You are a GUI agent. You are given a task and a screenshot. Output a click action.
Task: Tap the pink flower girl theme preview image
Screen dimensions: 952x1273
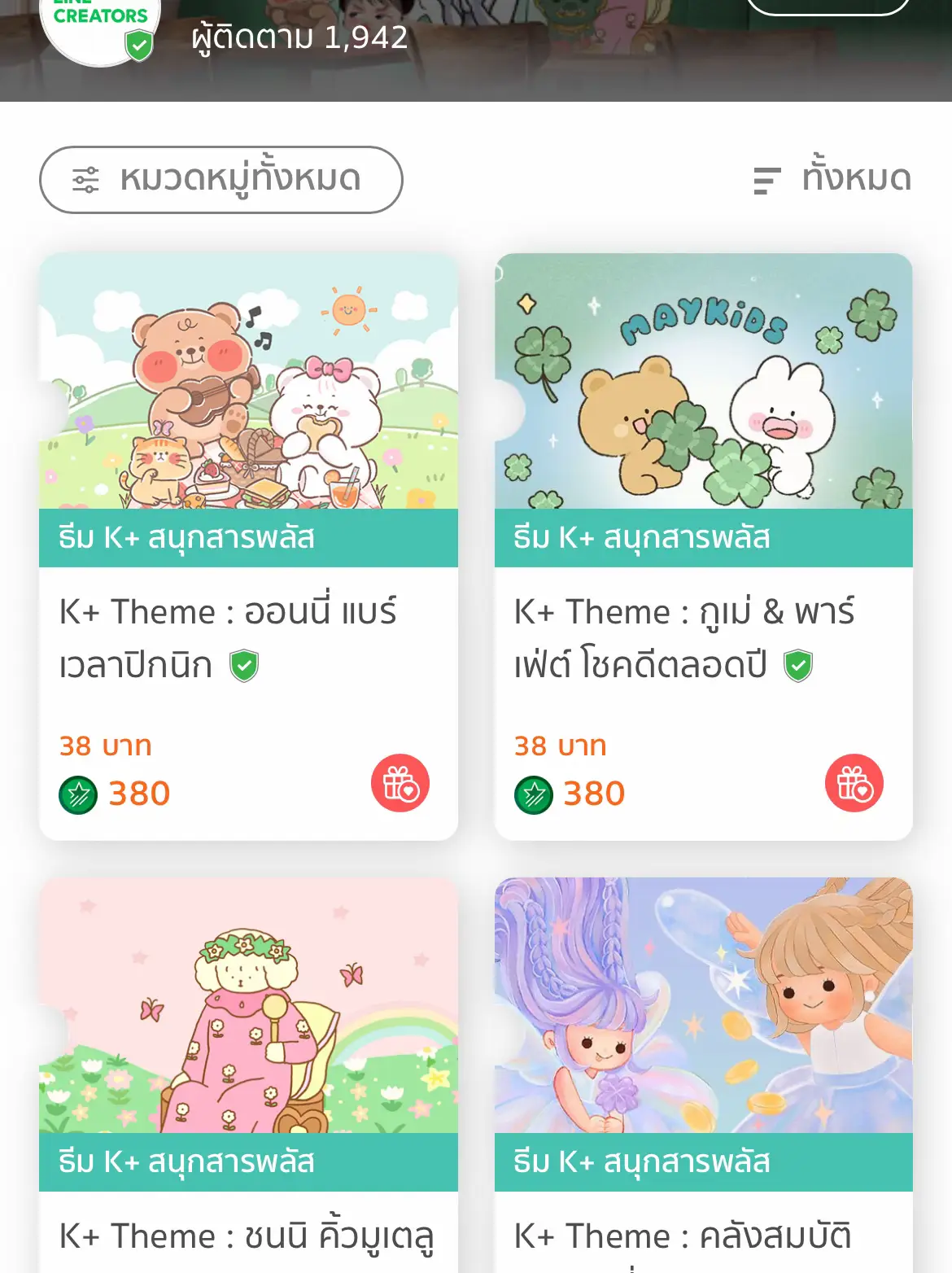[x=247, y=1005]
